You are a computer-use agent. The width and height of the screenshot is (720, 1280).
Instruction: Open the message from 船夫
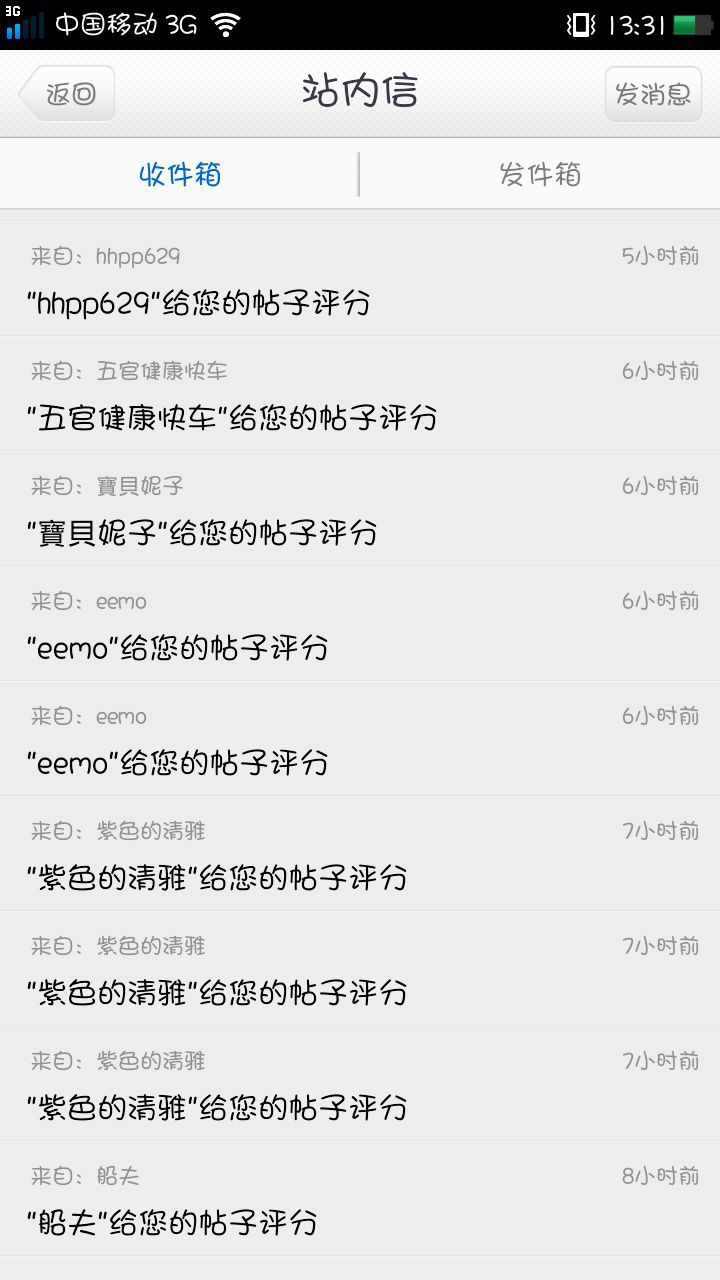point(360,1199)
